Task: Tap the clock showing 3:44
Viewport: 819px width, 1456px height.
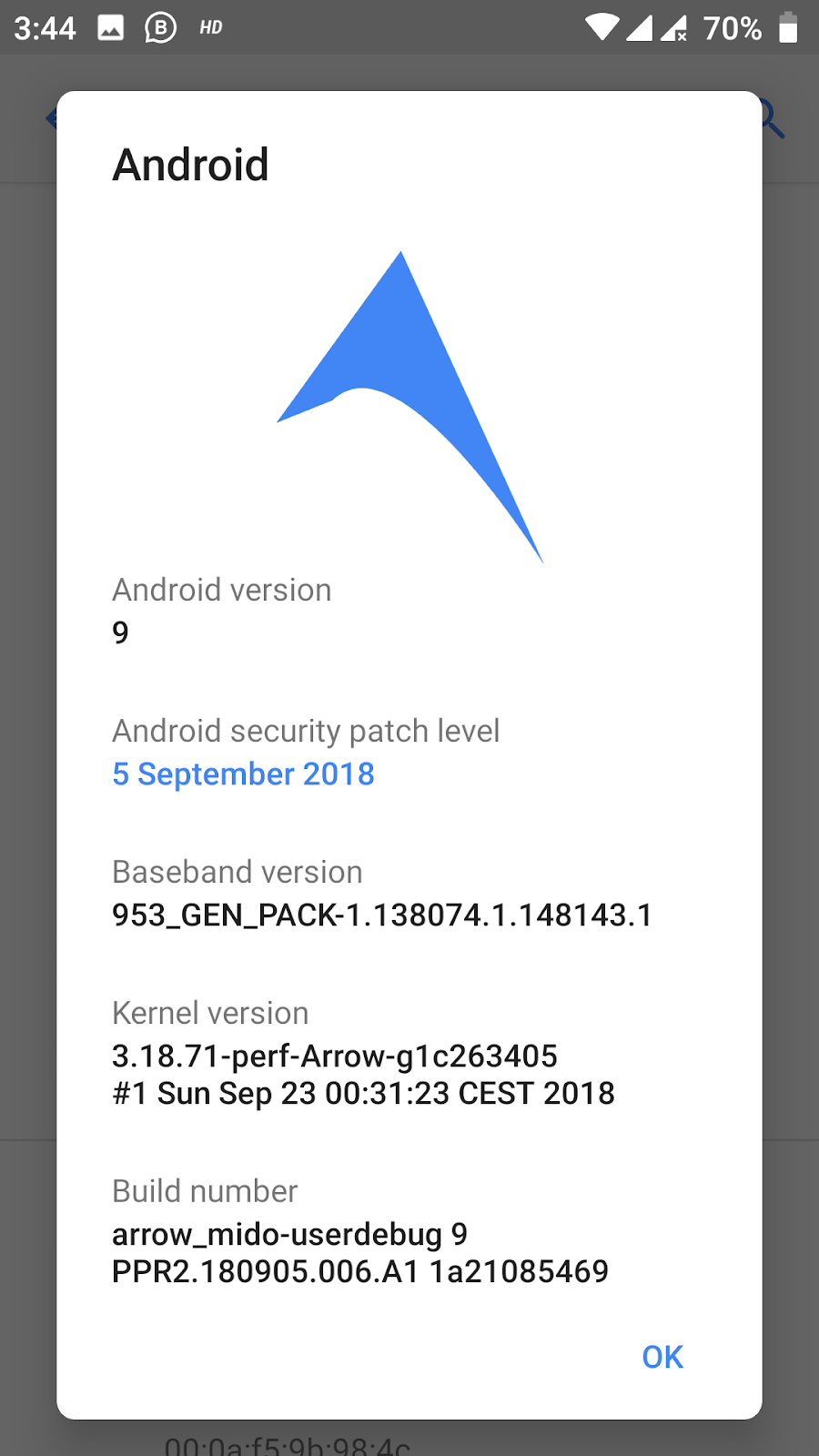Action: tap(45, 27)
